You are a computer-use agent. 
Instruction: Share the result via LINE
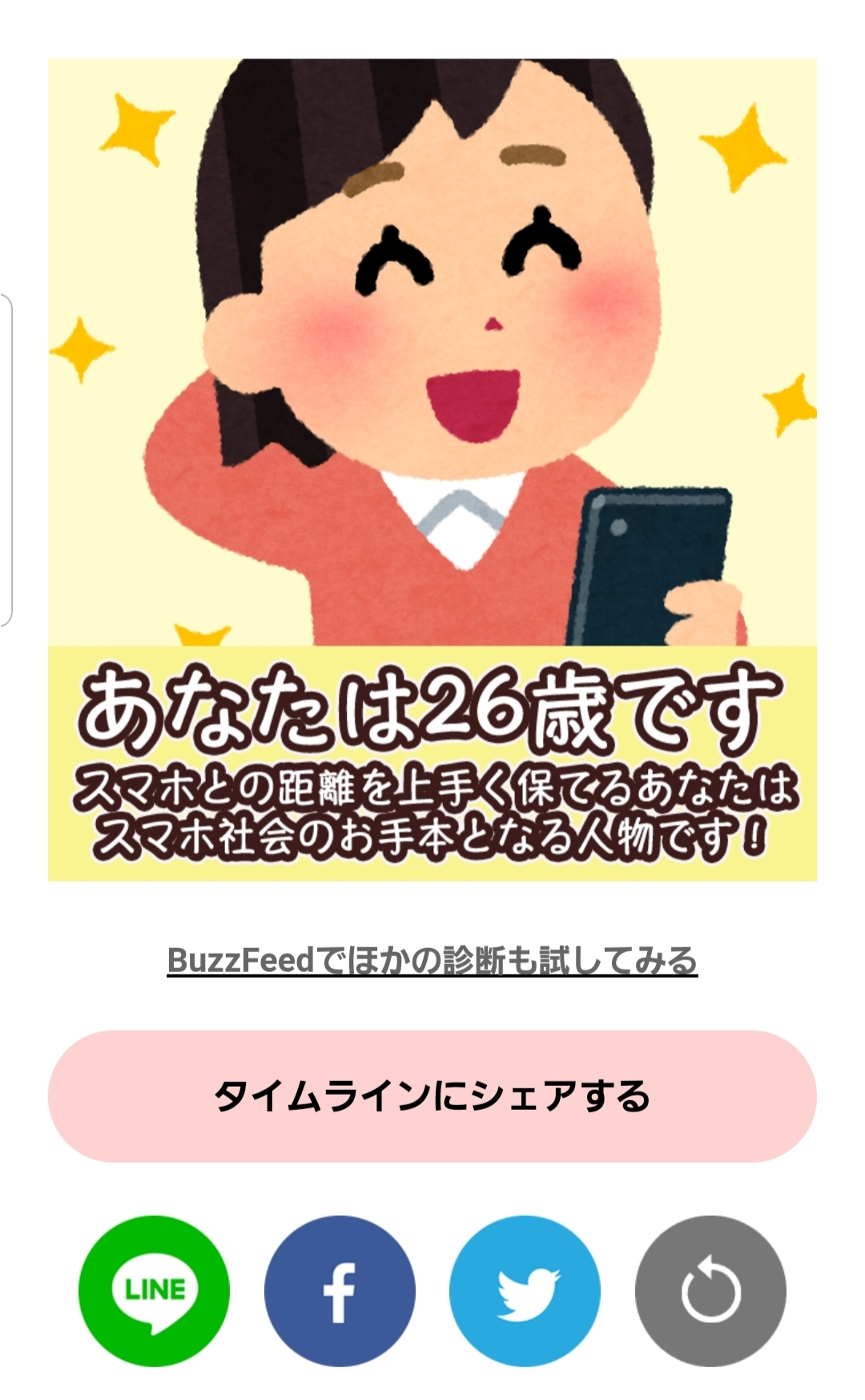[x=154, y=1291]
